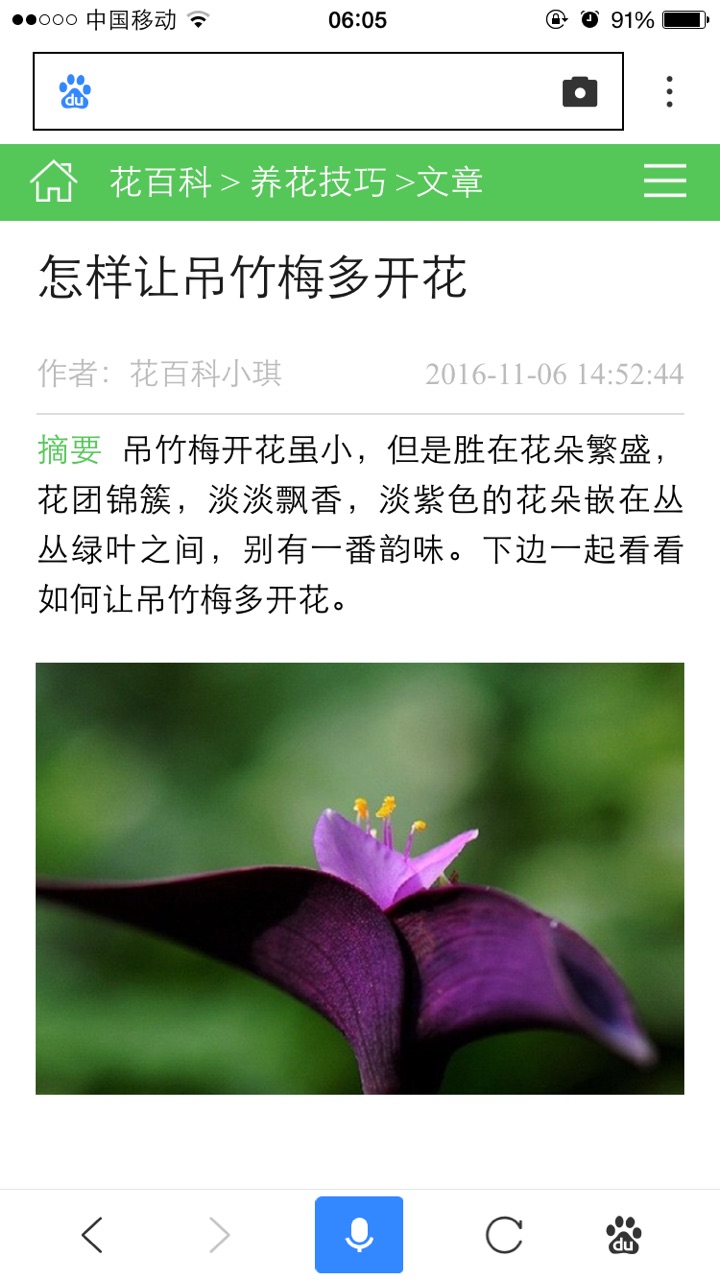The image size is (720, 1281).
Task: Open the green hamburger menu
Action: (x=665, y=181)
